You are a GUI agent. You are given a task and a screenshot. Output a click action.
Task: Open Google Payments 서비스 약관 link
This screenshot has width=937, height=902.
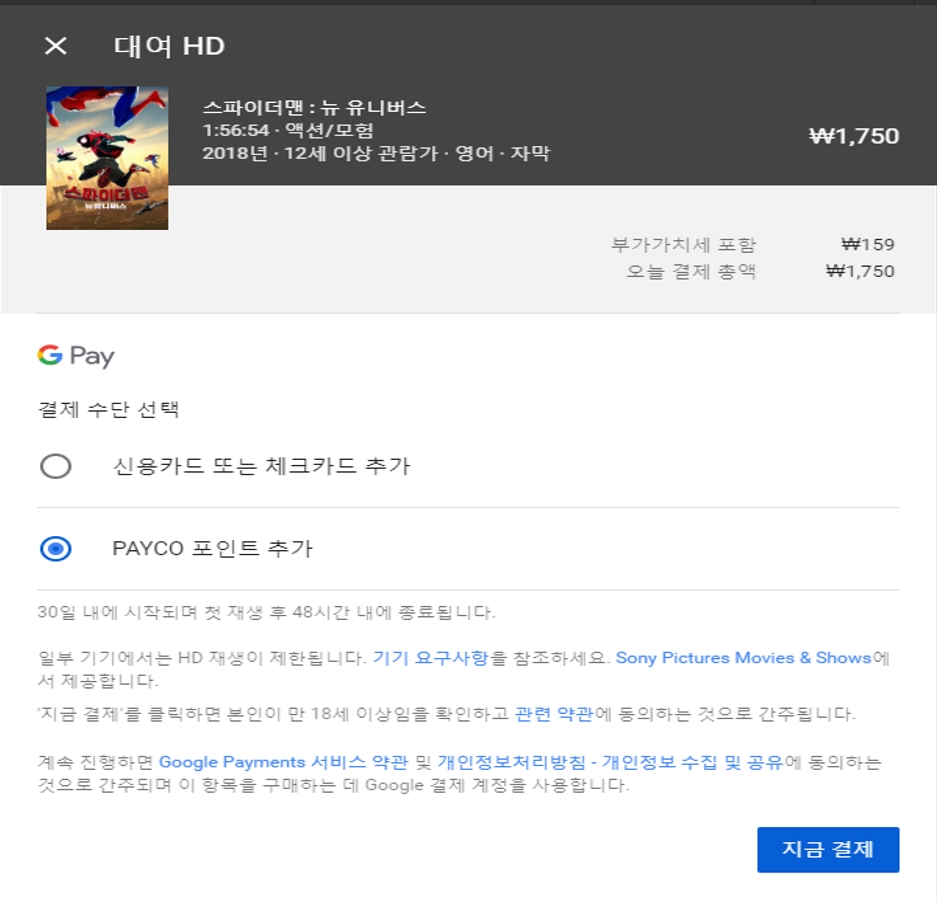(x=284, y=763)
